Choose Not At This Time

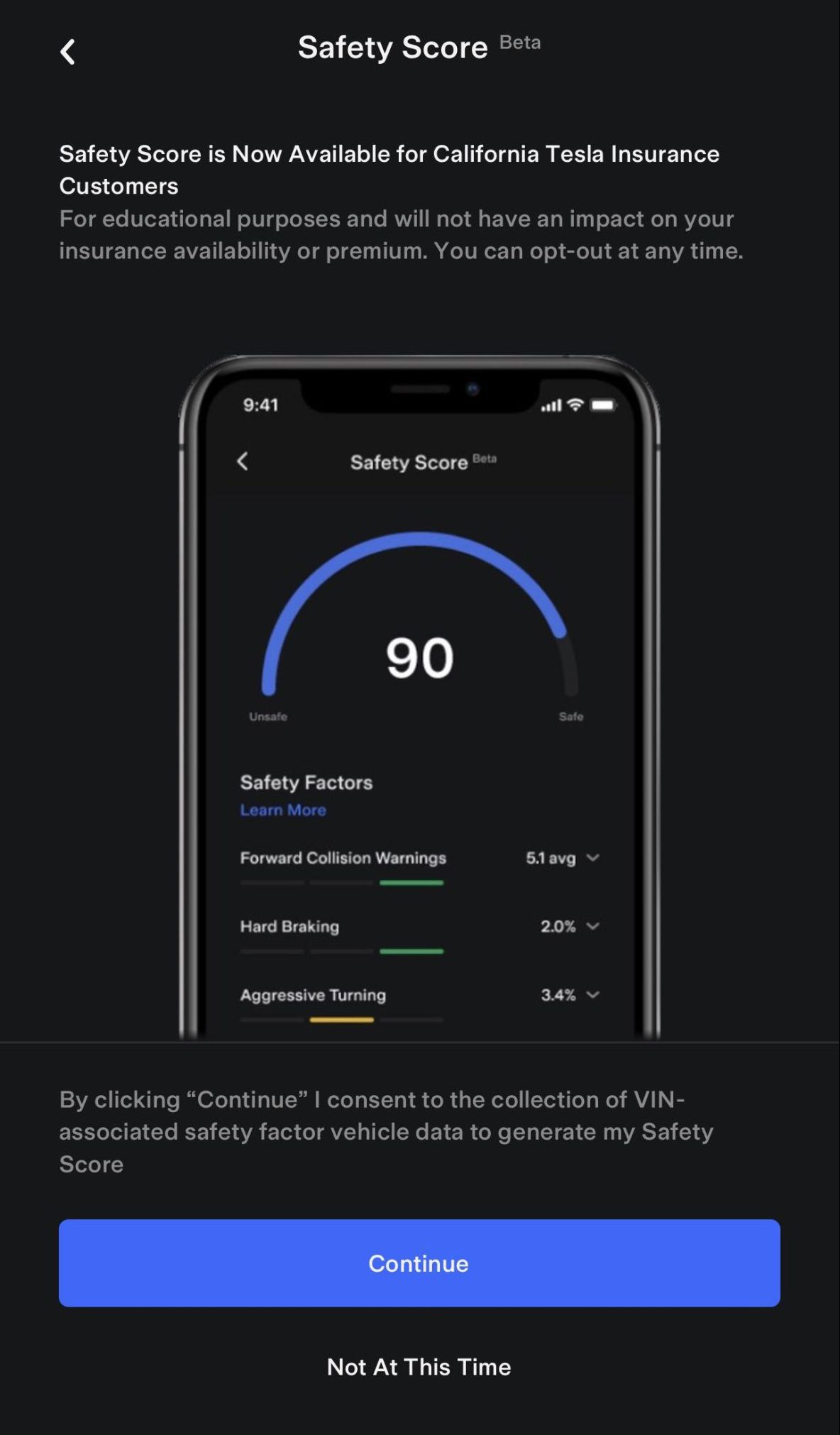[419, 1366]
